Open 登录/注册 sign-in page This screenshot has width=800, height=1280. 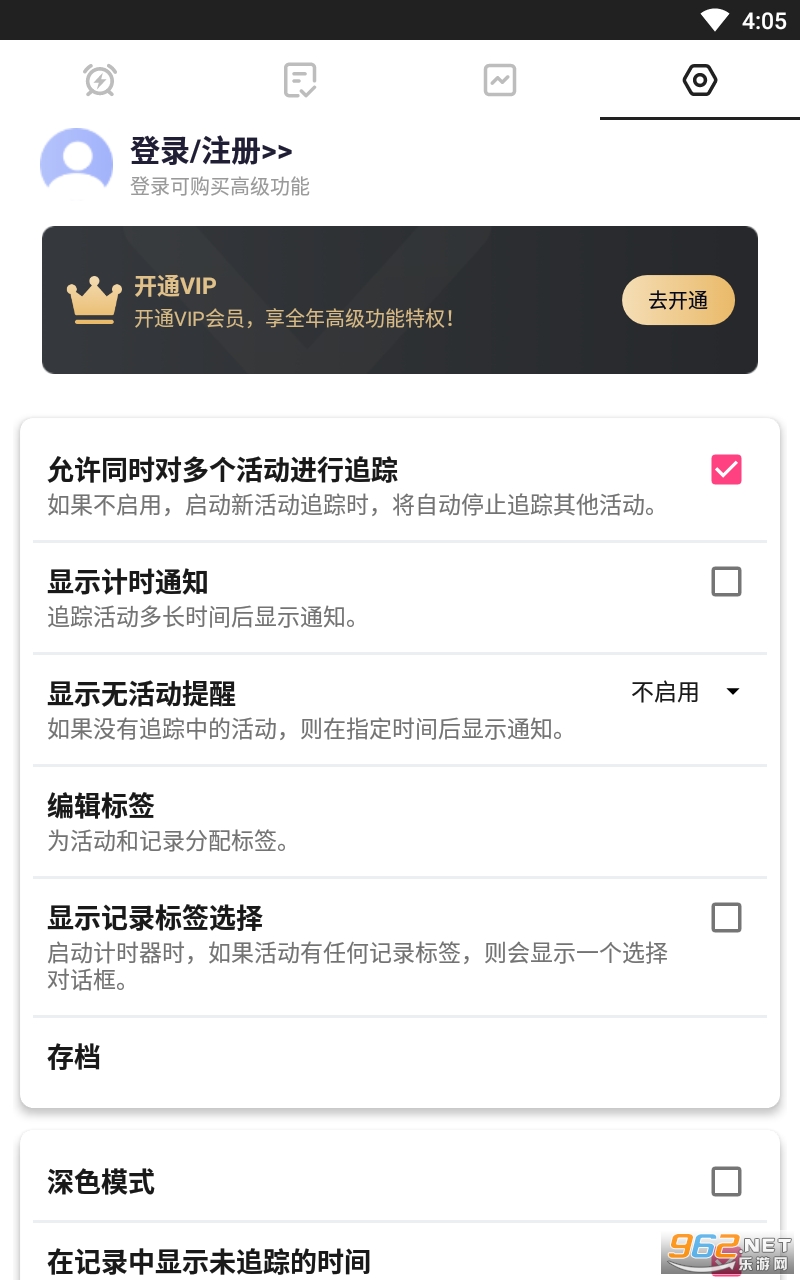tap(211, 152)
